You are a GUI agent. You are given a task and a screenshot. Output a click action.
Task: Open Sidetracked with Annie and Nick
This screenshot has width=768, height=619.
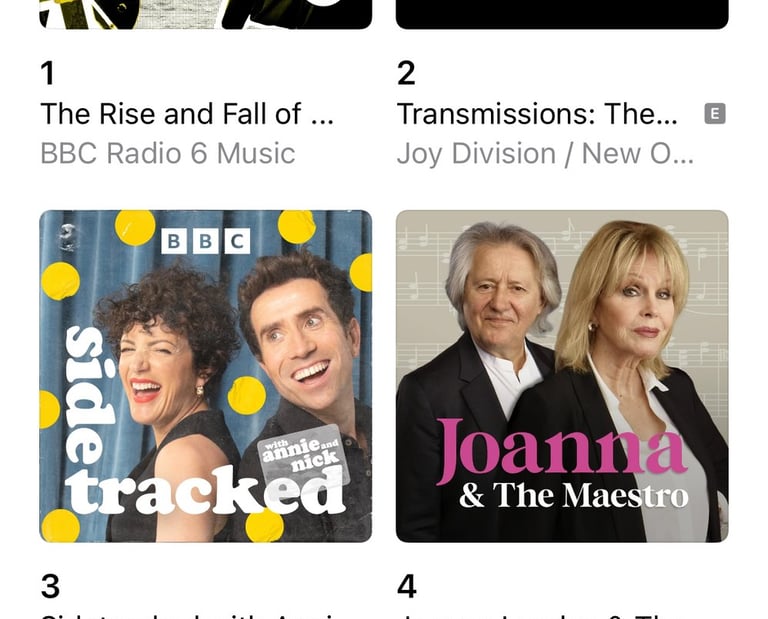pyautogui.click(x=205, y=376)
